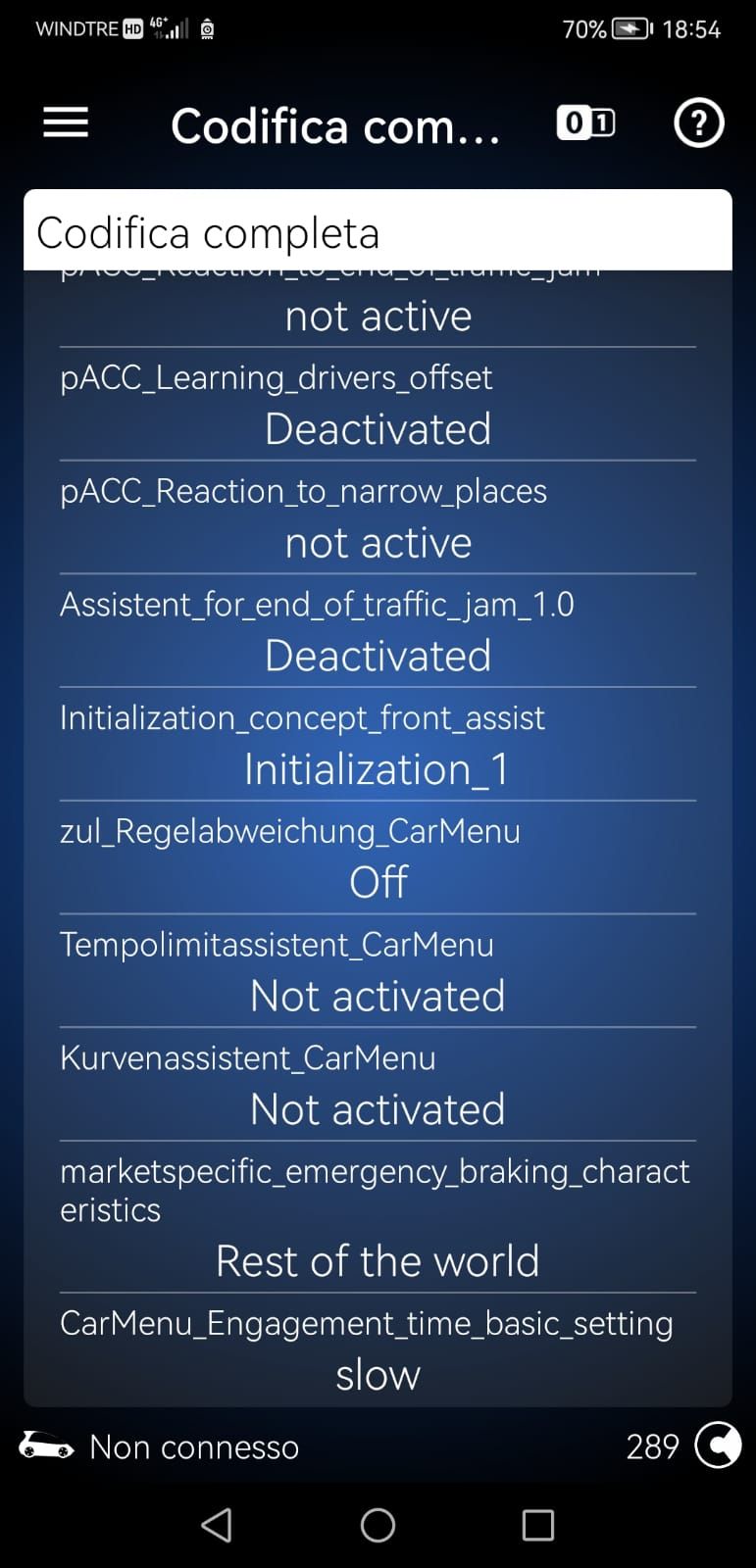Switch to binary coding view icon
Image resolution: width=756 pixels, height=1568 pixels.
585,123
